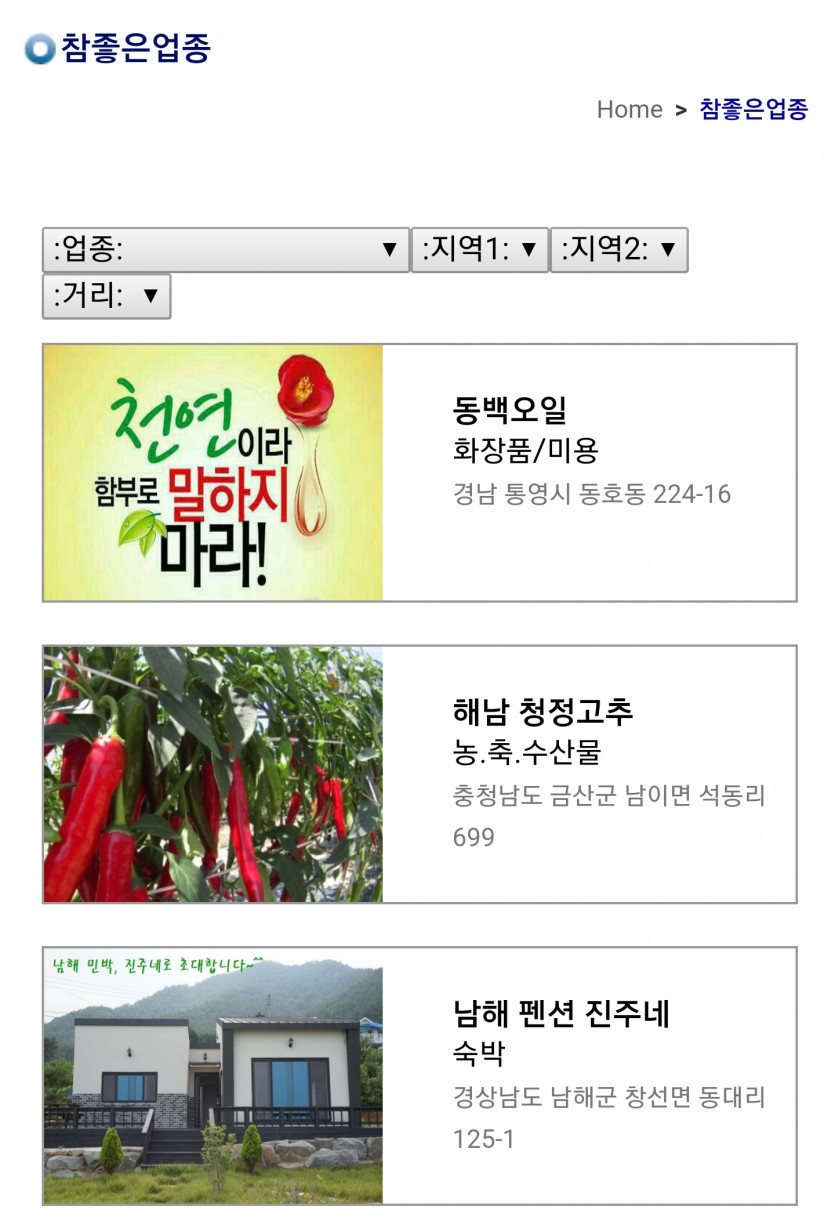Open the 거리 distance dropdown
The image size is (835, 1210).
pyautogui.click(x=106, y=296)
